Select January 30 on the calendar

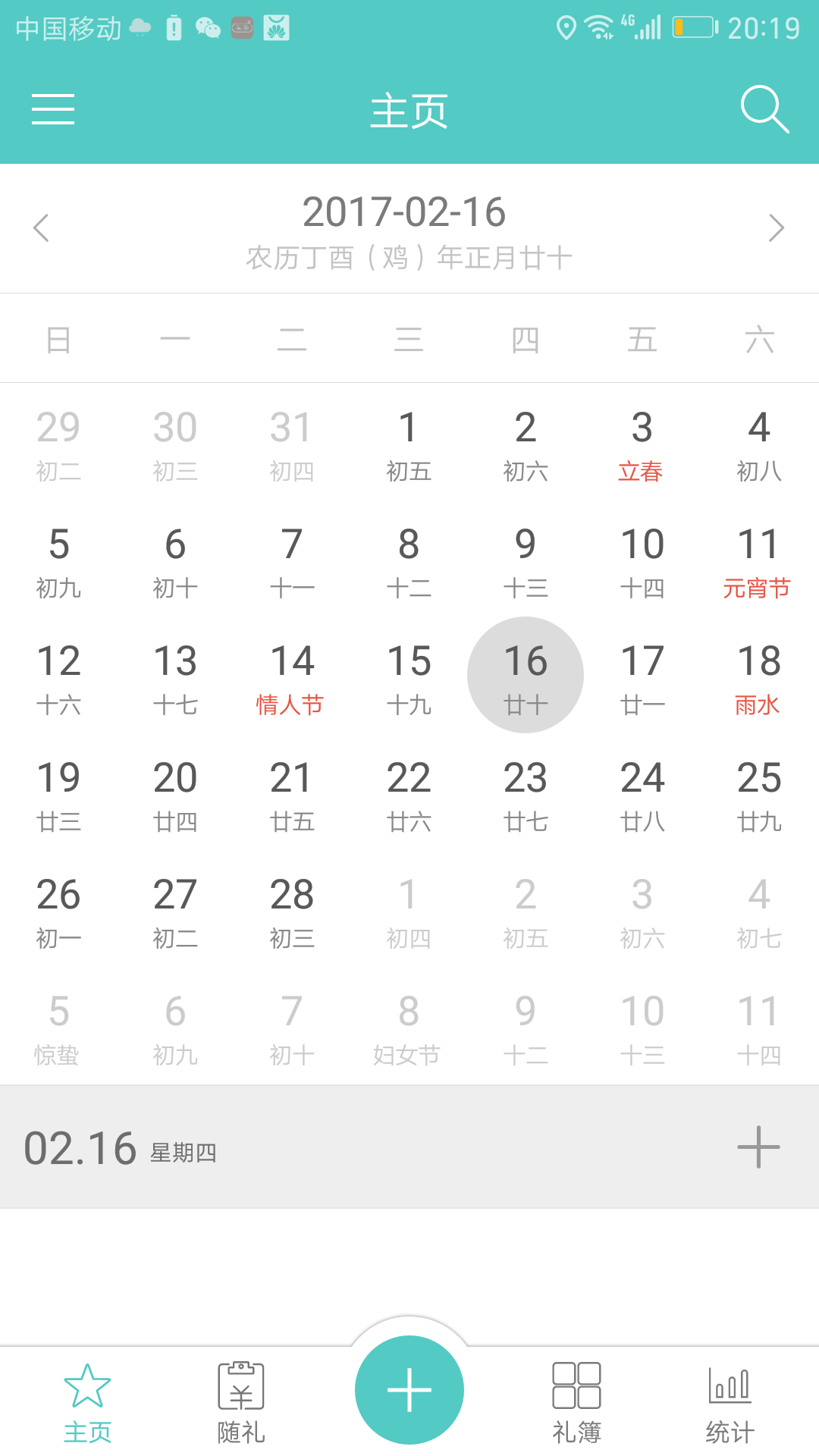point(175,444)
